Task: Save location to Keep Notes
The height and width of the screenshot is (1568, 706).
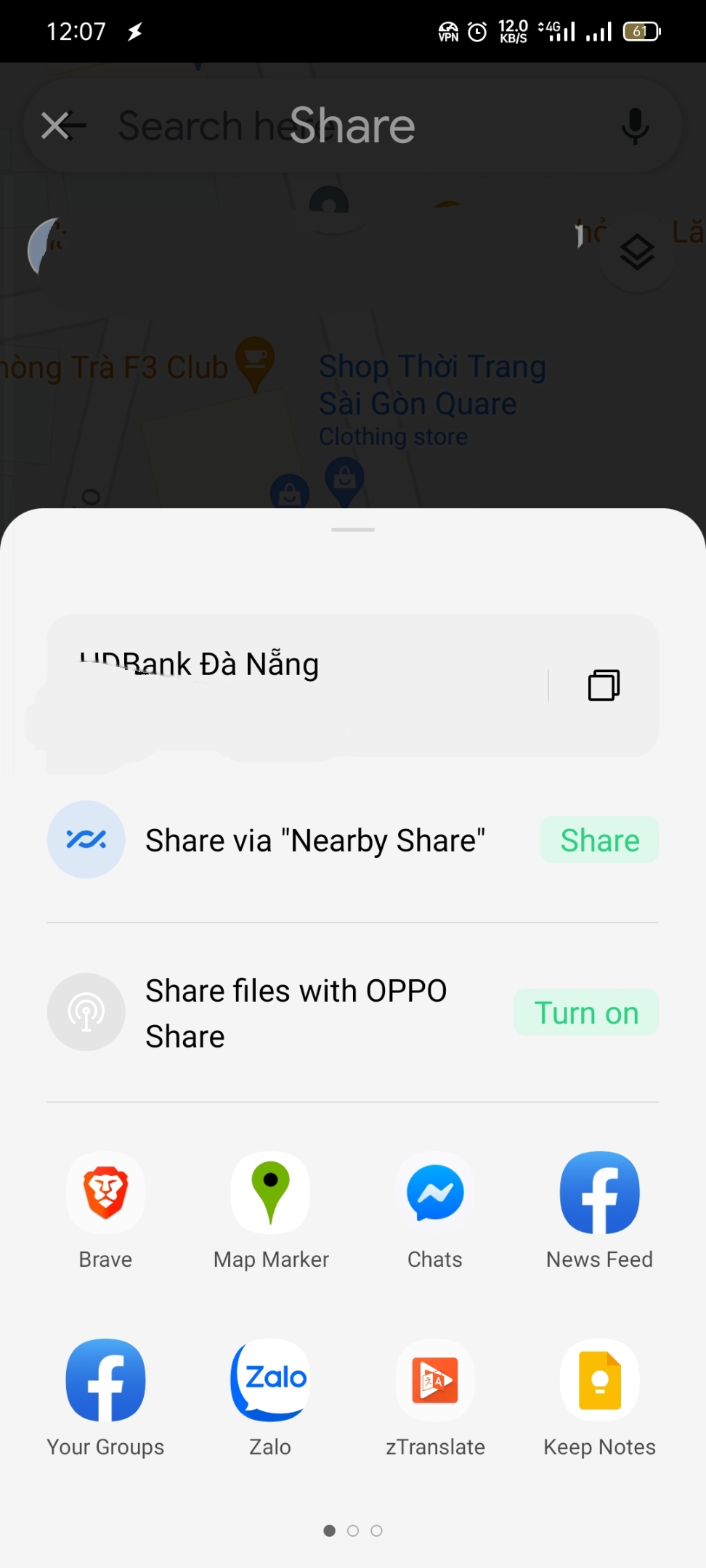Action: 599,1381
